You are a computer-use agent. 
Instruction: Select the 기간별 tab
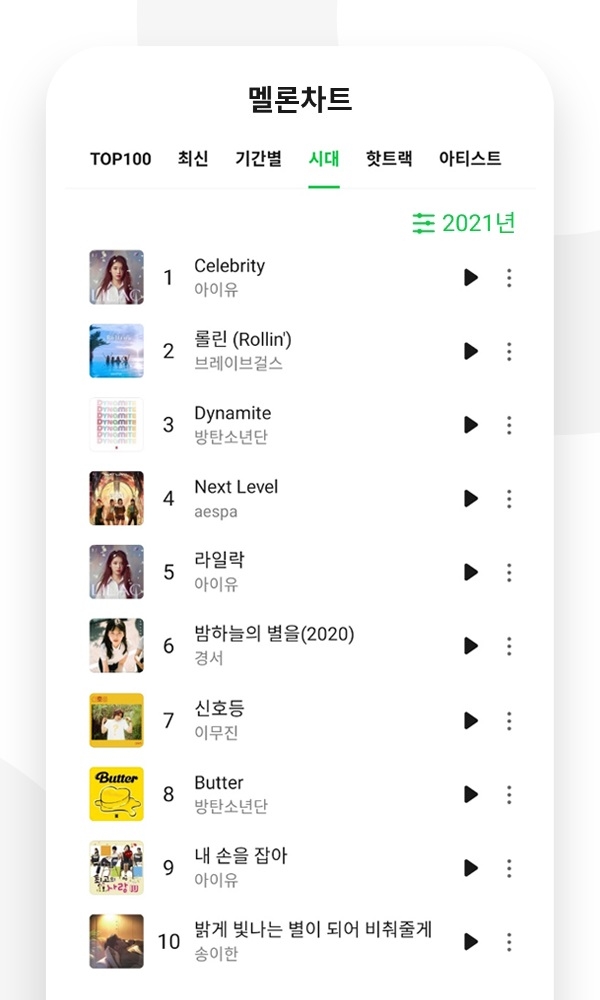point(258,158)
